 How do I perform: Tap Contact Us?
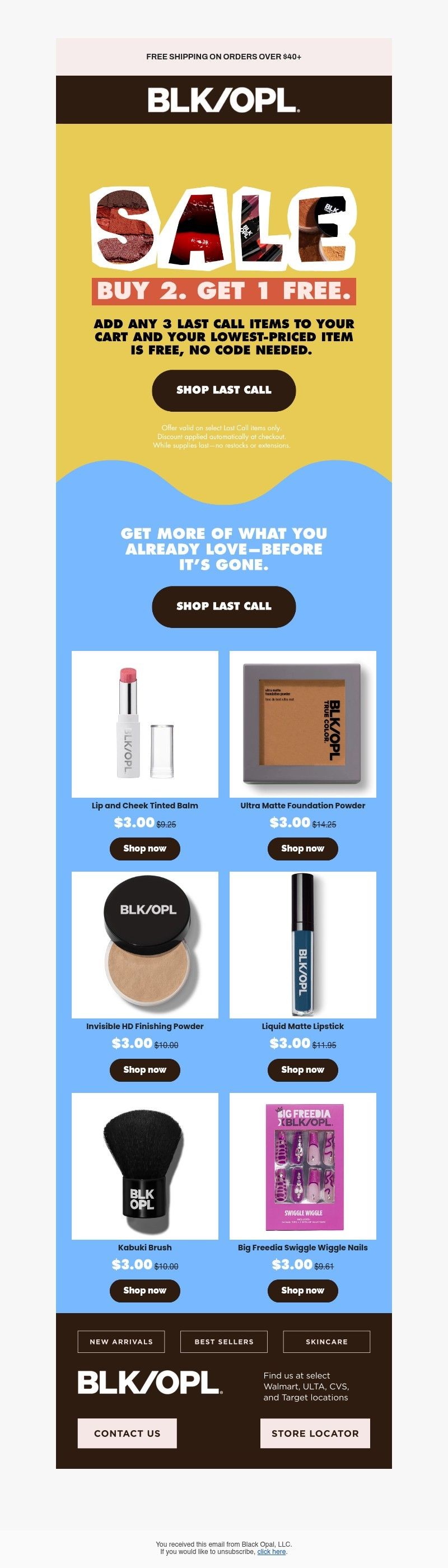(x=127, y=1434)
